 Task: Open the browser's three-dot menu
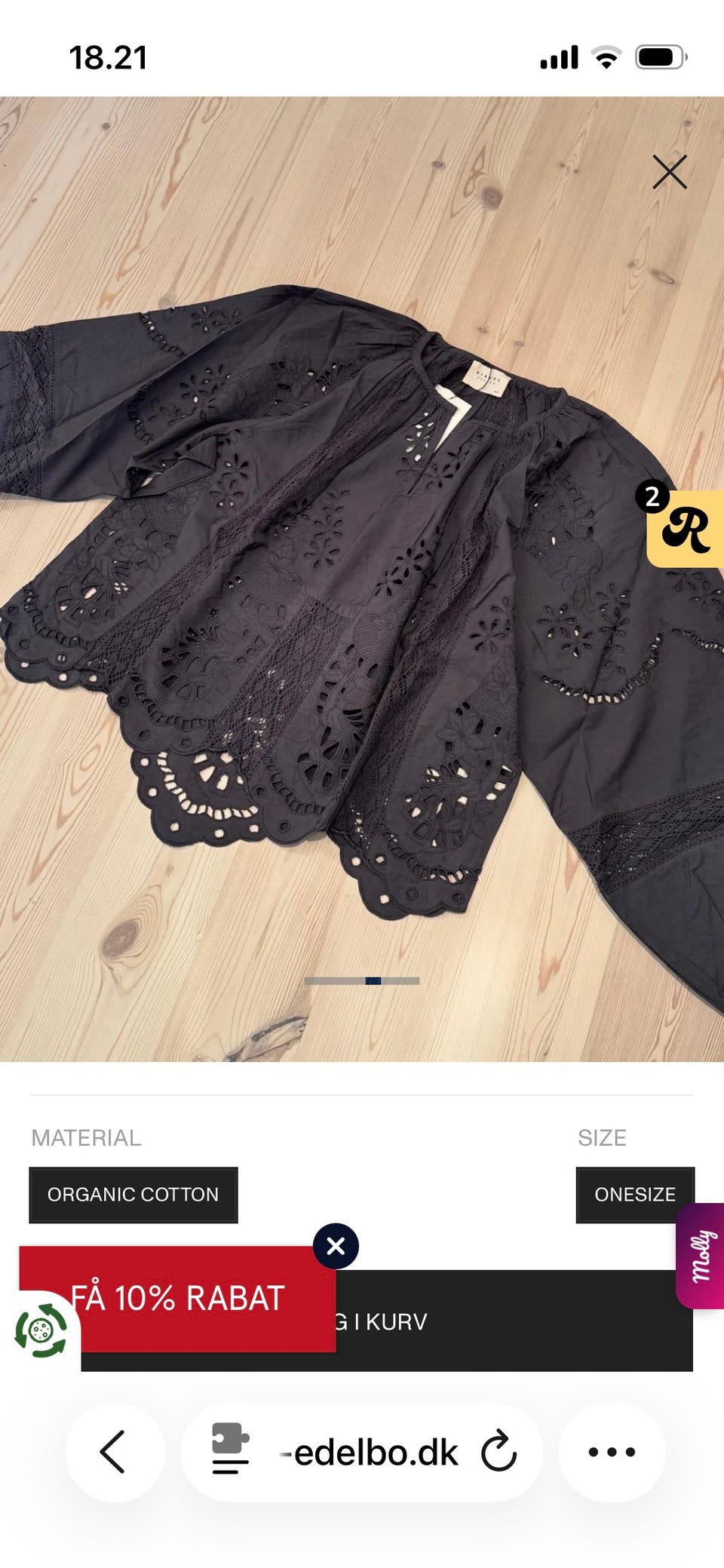point(612,1452)
